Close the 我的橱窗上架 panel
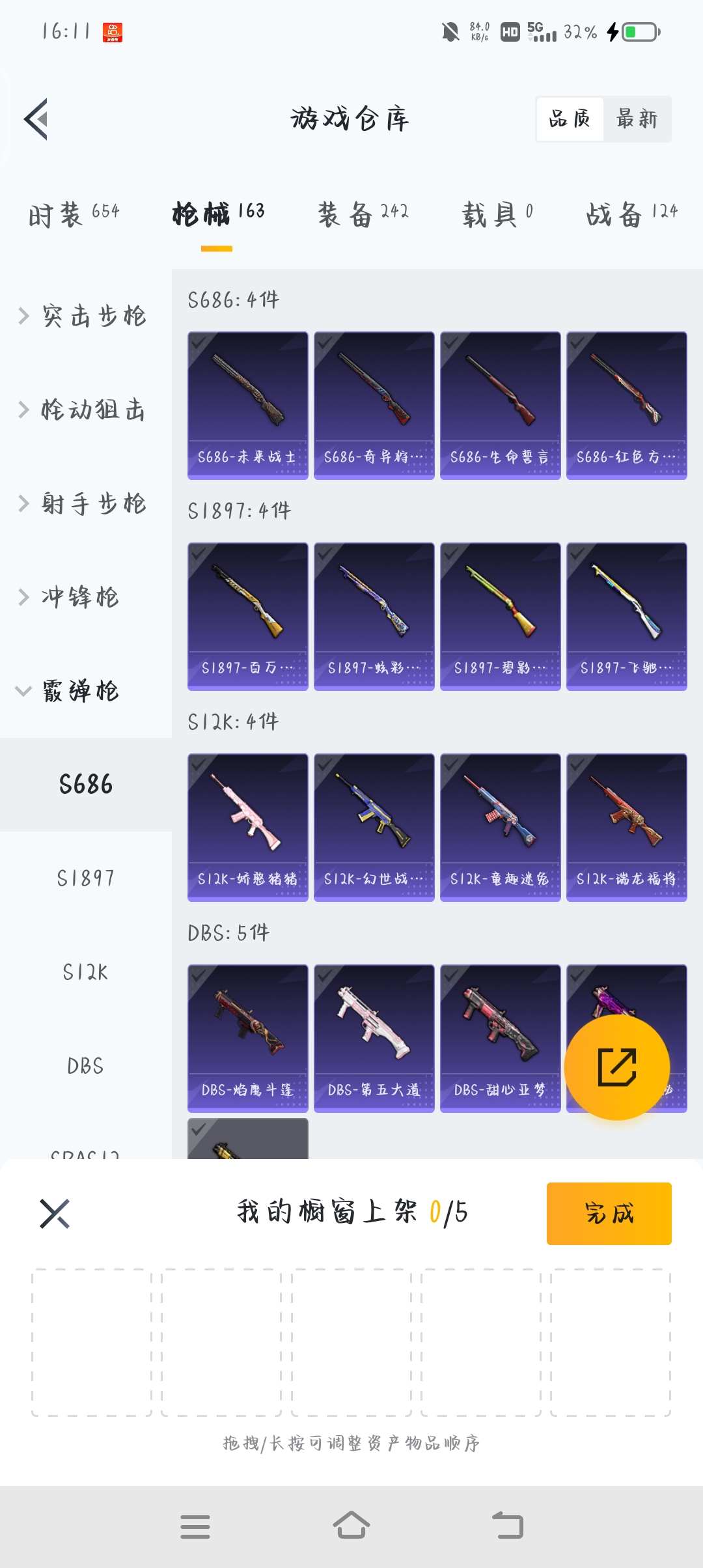The image size is (703, 1568). pyautogui.click(x=55, y=1213)
